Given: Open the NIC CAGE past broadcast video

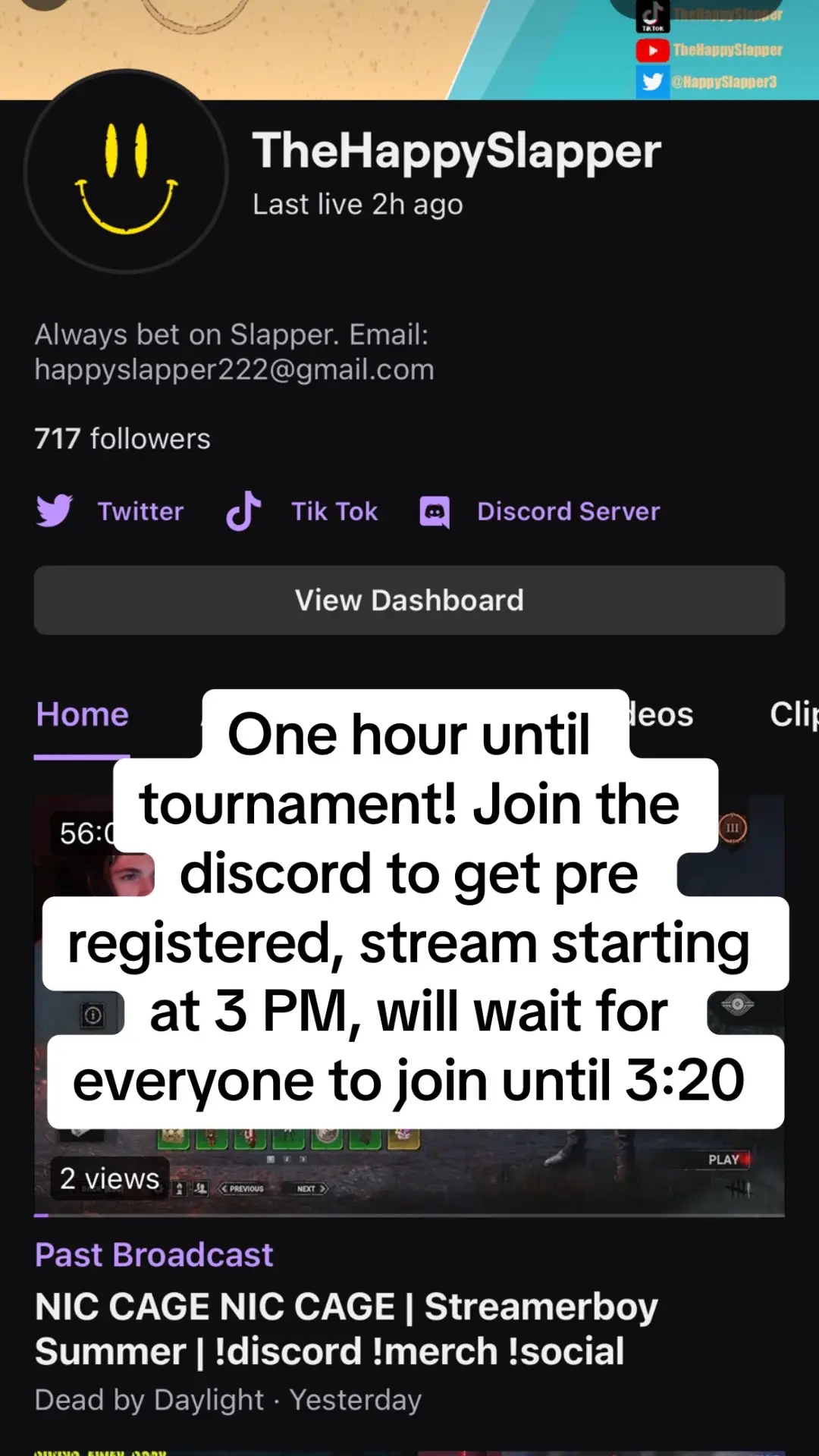Looking at the screenshot, I should [346, 1329].
